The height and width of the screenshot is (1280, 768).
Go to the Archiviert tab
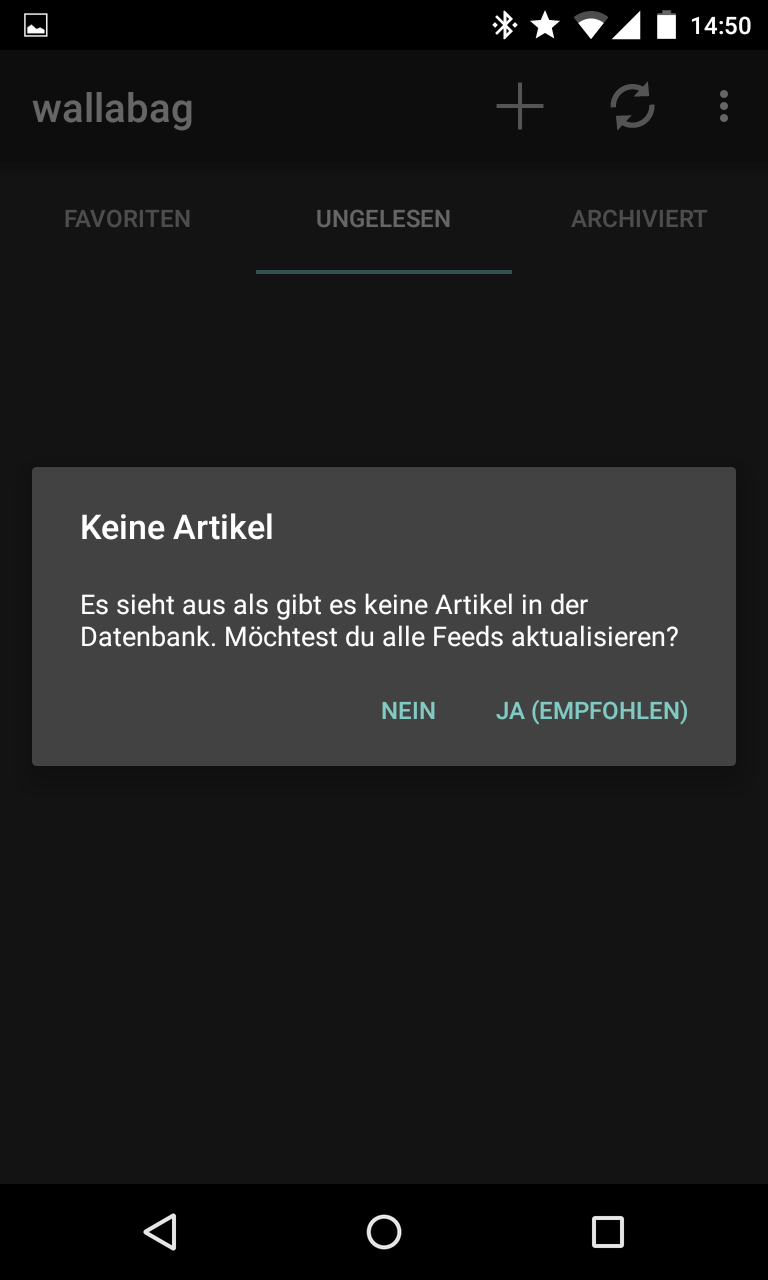639,219
